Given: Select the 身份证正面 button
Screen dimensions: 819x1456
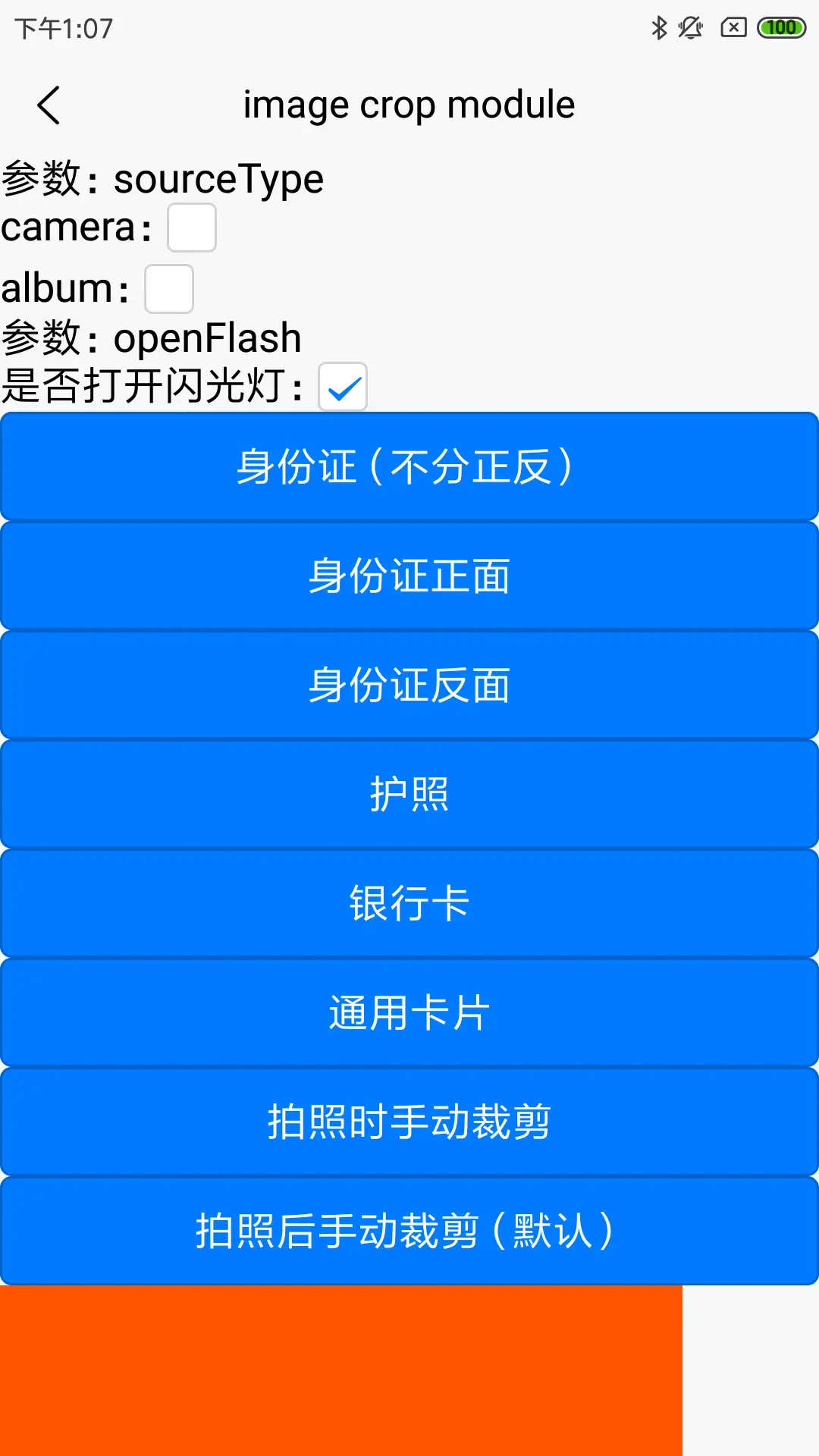Looking at the screenshot, I should 409,576.
